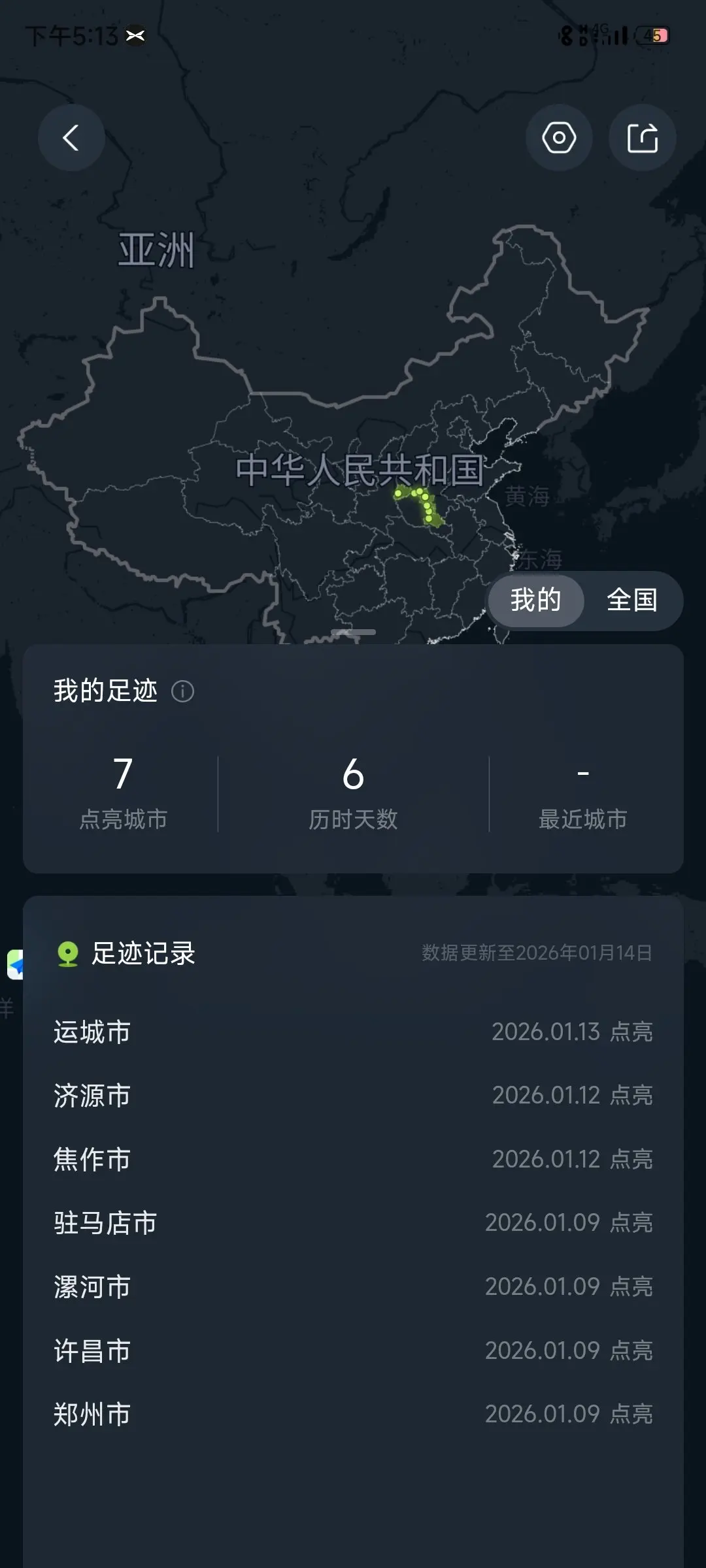Open the info icon beside 我的足迹
This screenshot has height=1568, width=706.
coord(182,691)
